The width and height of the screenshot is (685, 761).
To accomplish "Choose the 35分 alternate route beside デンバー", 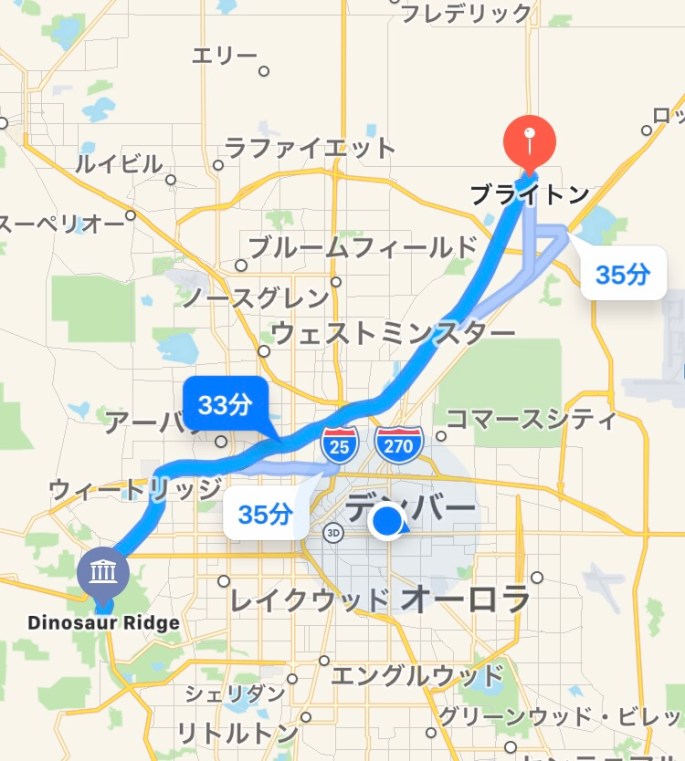I will point(265,514).
